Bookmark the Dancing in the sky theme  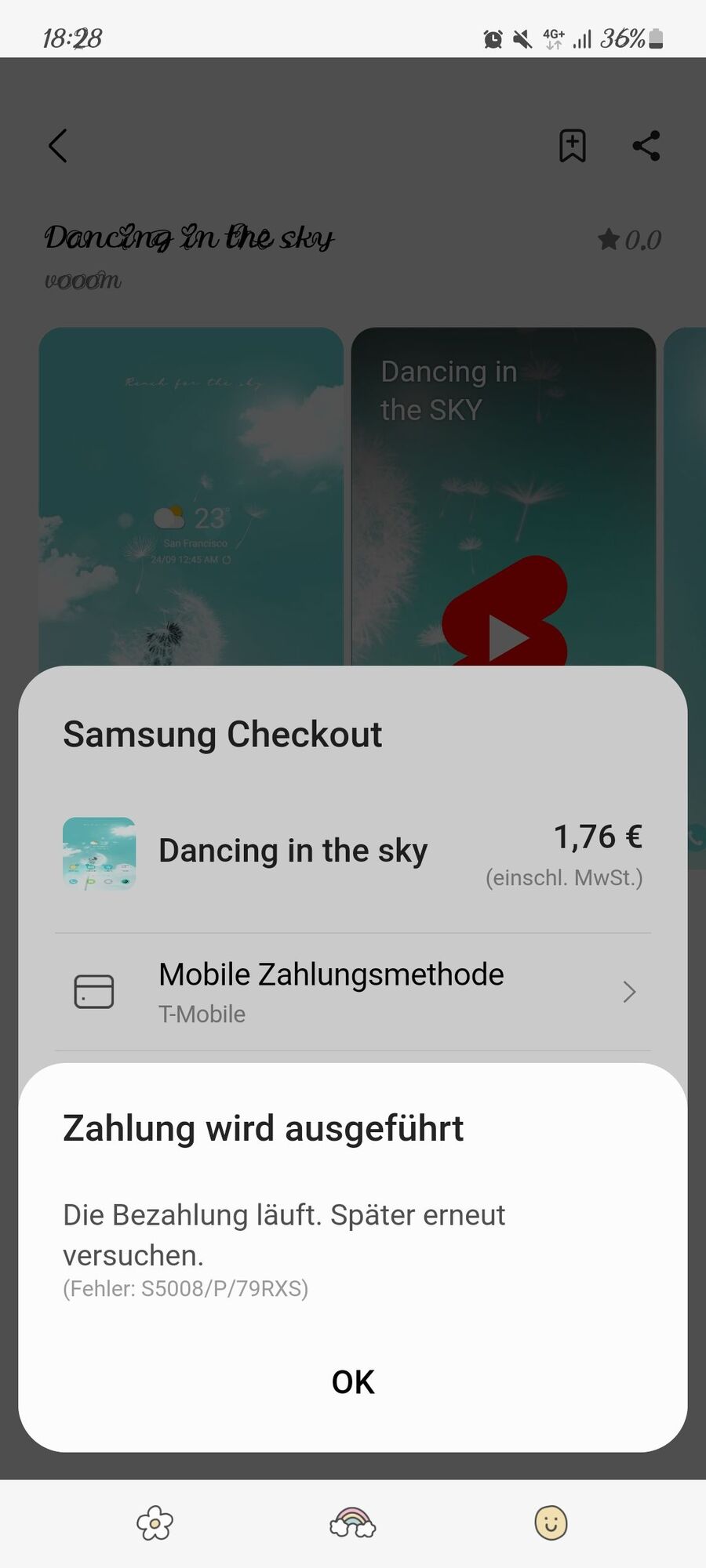(x=572, y=146)
